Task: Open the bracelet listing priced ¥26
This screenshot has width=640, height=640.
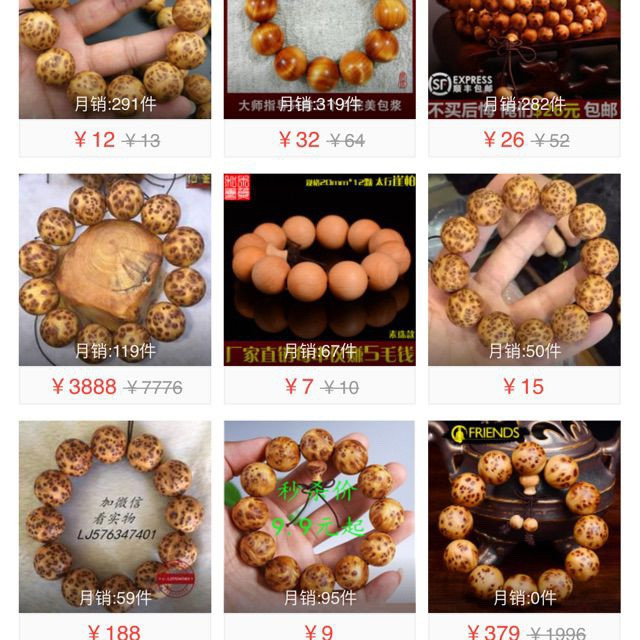Action: point(524,60)
